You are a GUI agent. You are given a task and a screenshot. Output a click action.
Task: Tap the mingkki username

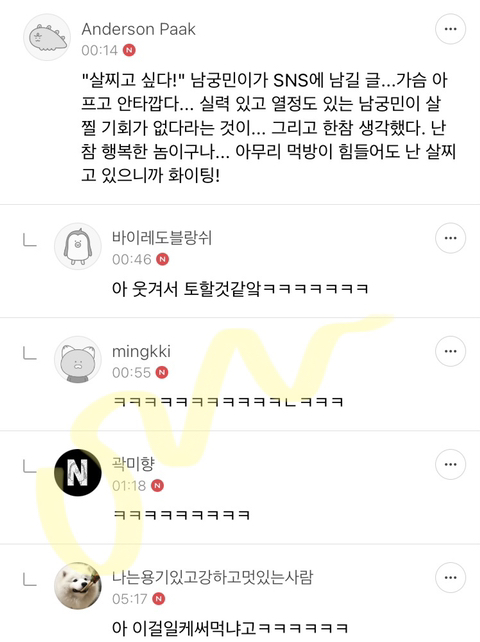click(x=141, y=352)
